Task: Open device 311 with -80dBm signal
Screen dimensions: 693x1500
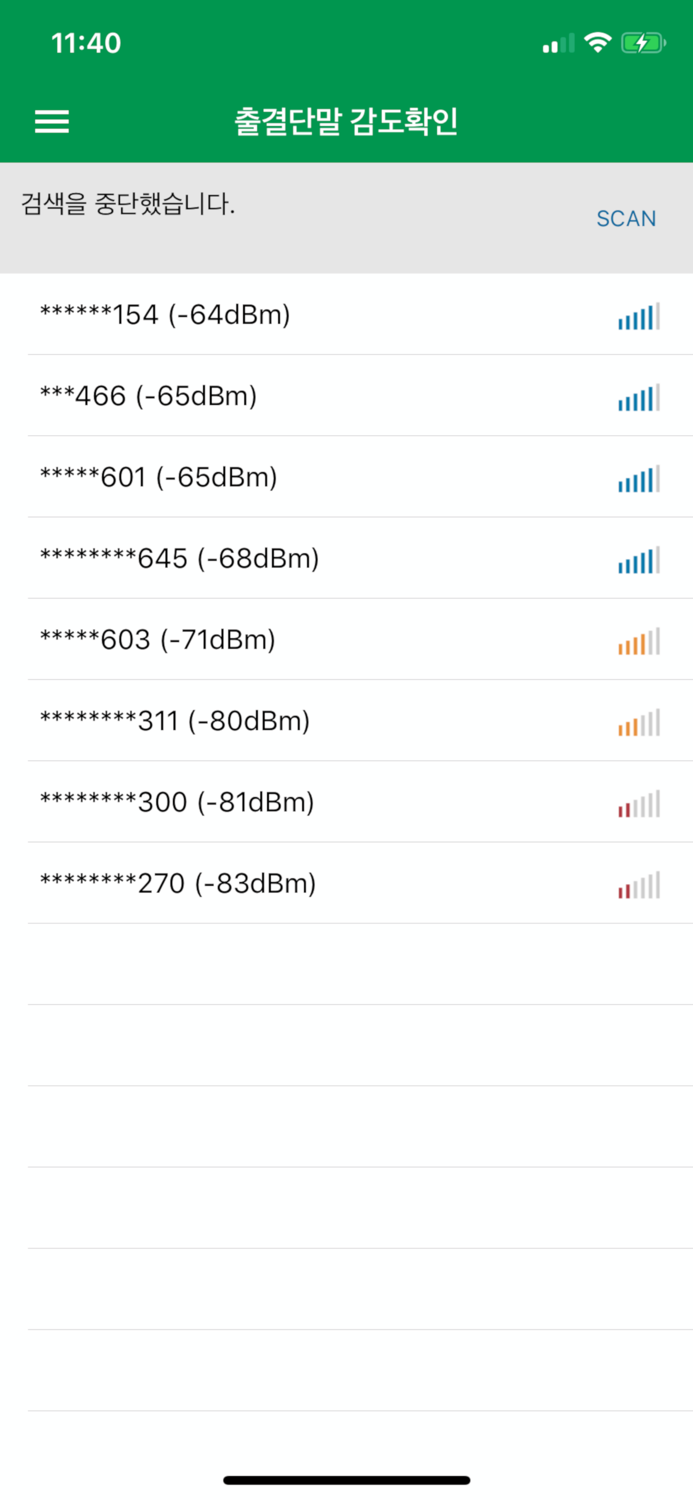Action: coord(174,721)
